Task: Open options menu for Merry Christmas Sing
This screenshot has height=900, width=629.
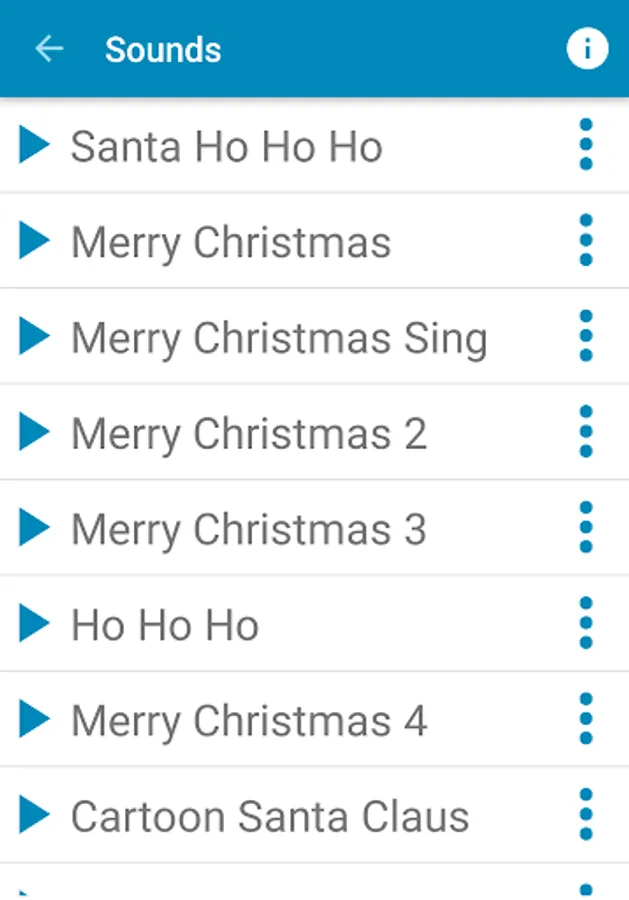Action: click(586, 336)
